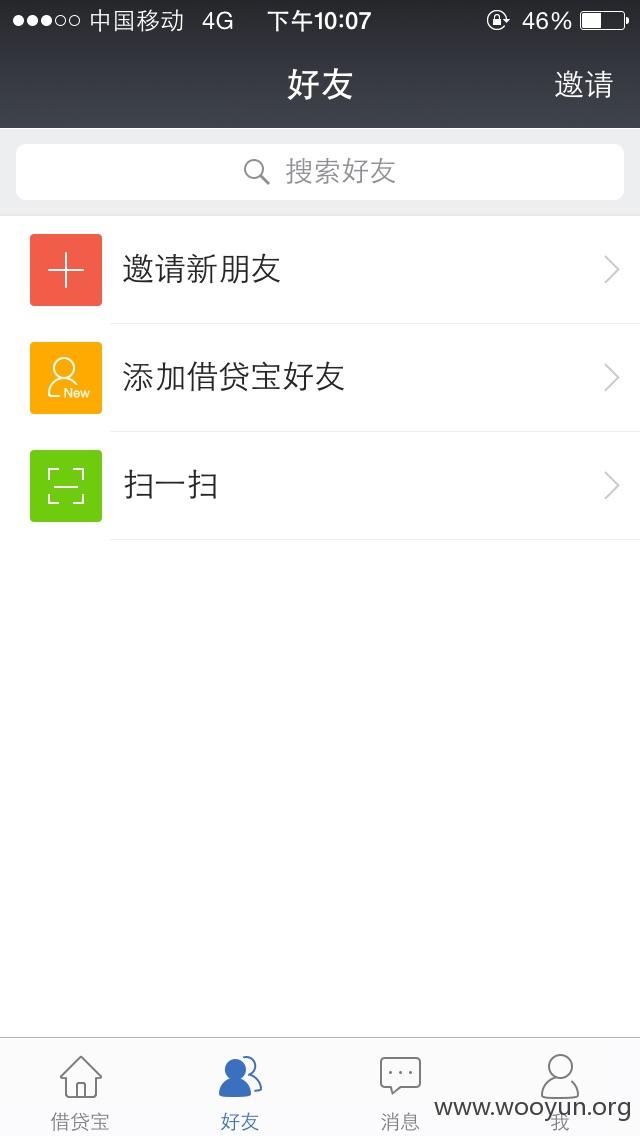Select 添加借贷宝好友 option

(x=320, y=377)
